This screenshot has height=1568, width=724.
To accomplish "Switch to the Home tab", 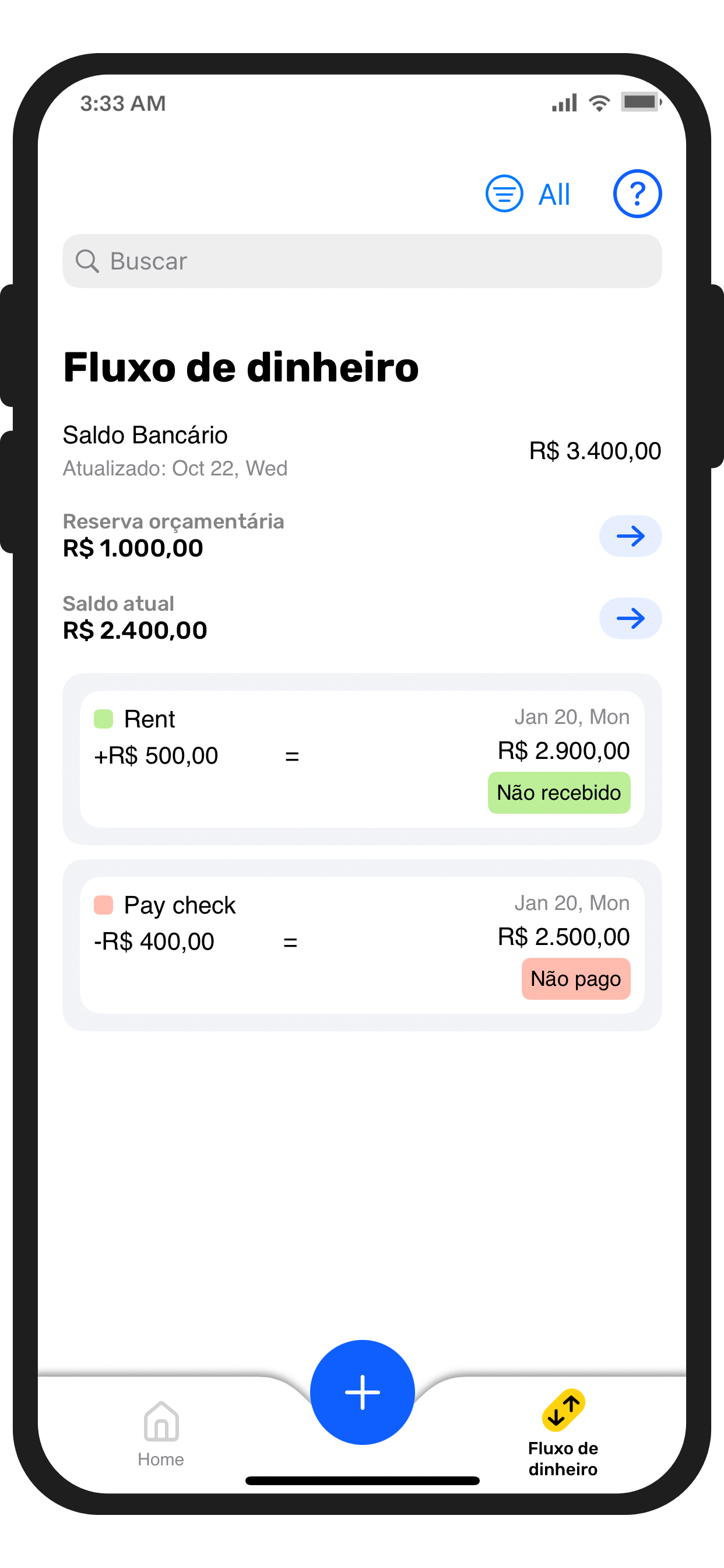I will click(x=161, y=1433).
